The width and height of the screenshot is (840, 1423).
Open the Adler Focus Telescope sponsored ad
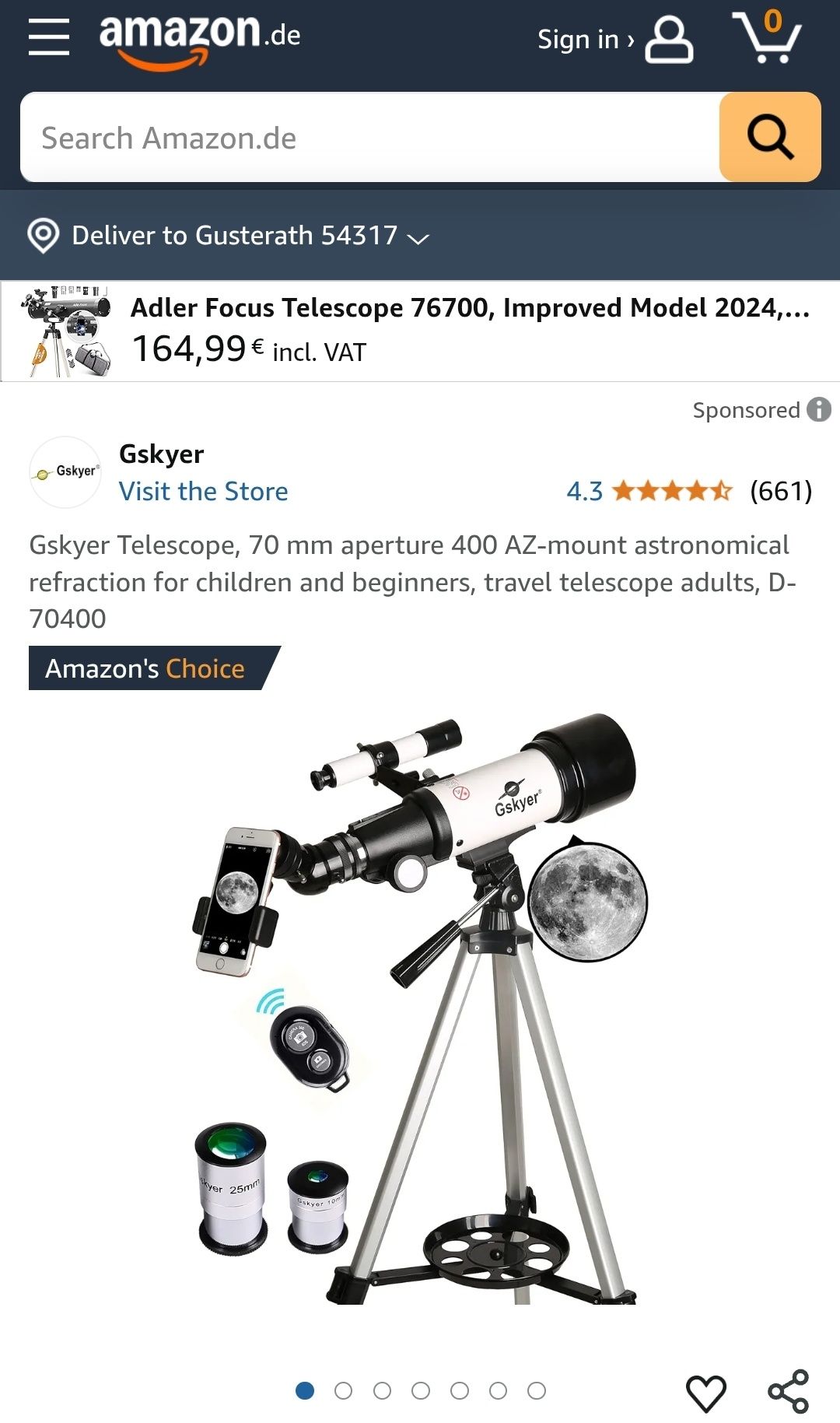420,331
